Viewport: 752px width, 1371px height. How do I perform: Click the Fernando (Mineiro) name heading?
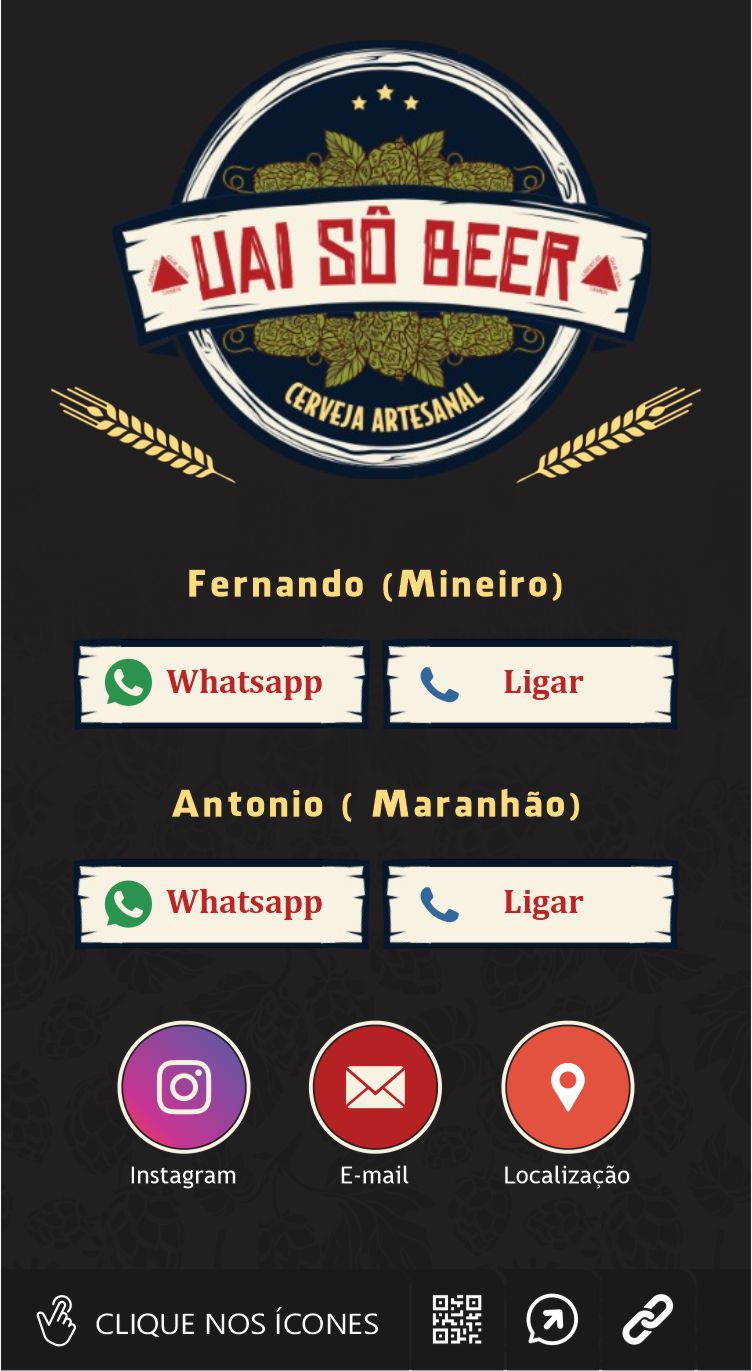376,583
